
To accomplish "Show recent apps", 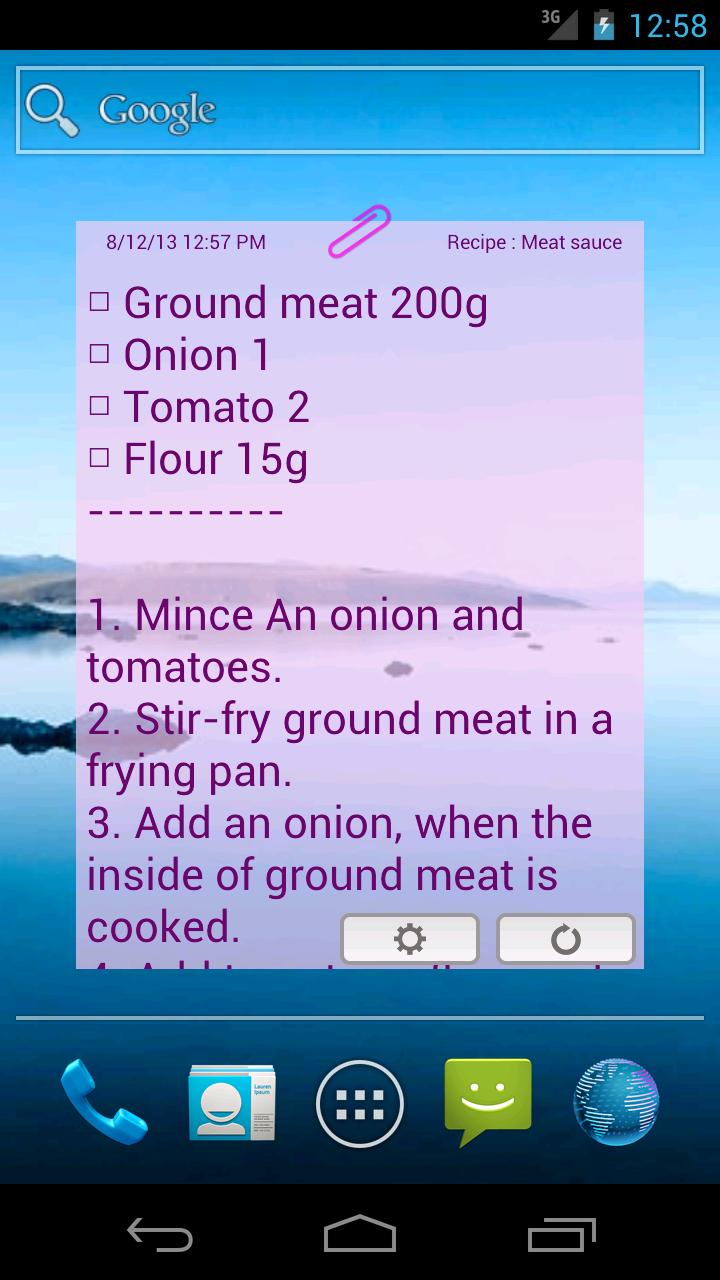I will coord(561,1234).
